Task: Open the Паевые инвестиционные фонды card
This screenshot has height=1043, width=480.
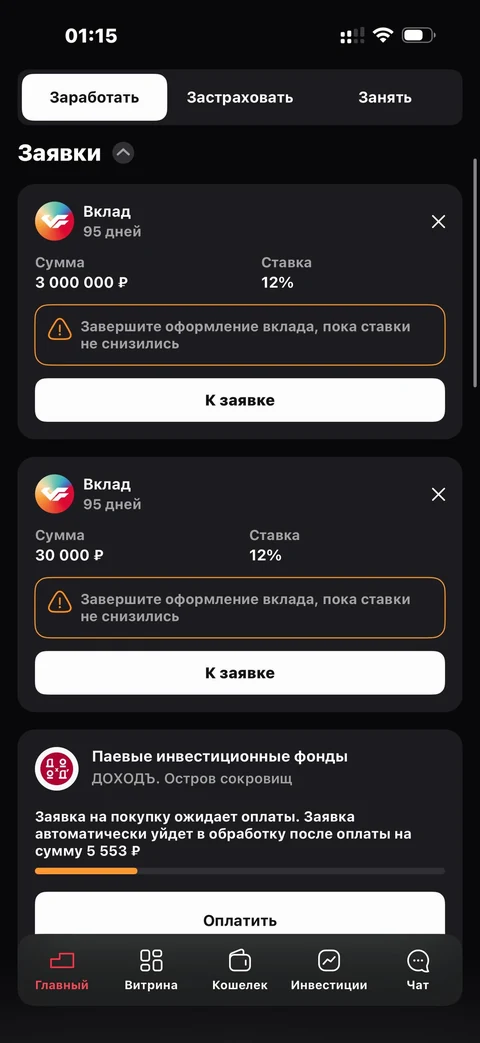Action: point(239,768)
